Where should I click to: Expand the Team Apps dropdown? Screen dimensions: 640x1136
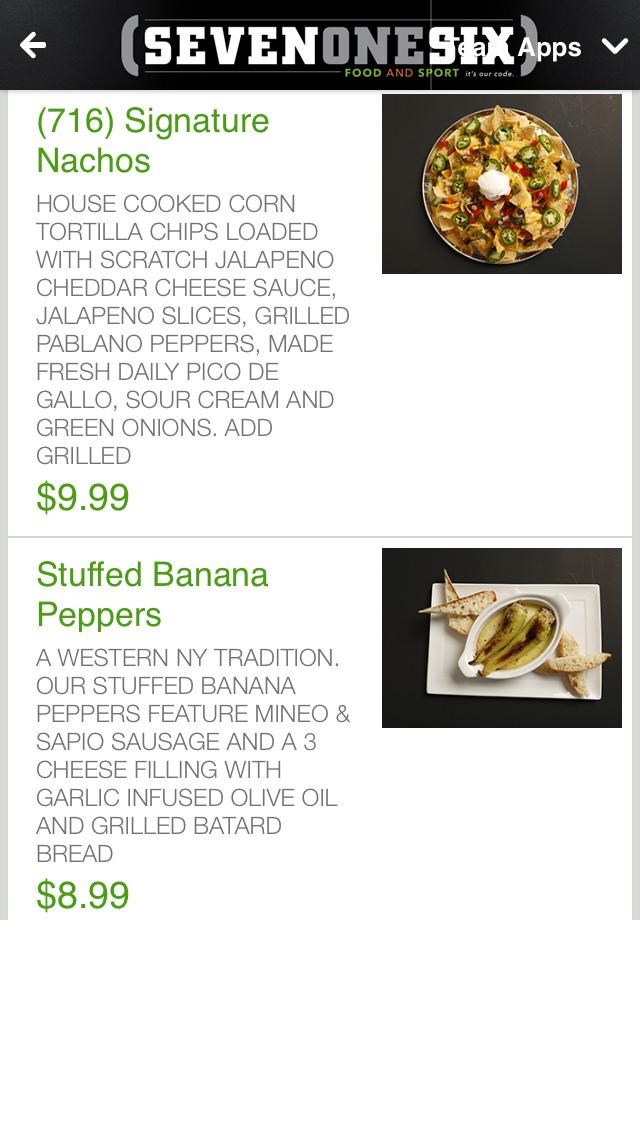click(613, 47)
